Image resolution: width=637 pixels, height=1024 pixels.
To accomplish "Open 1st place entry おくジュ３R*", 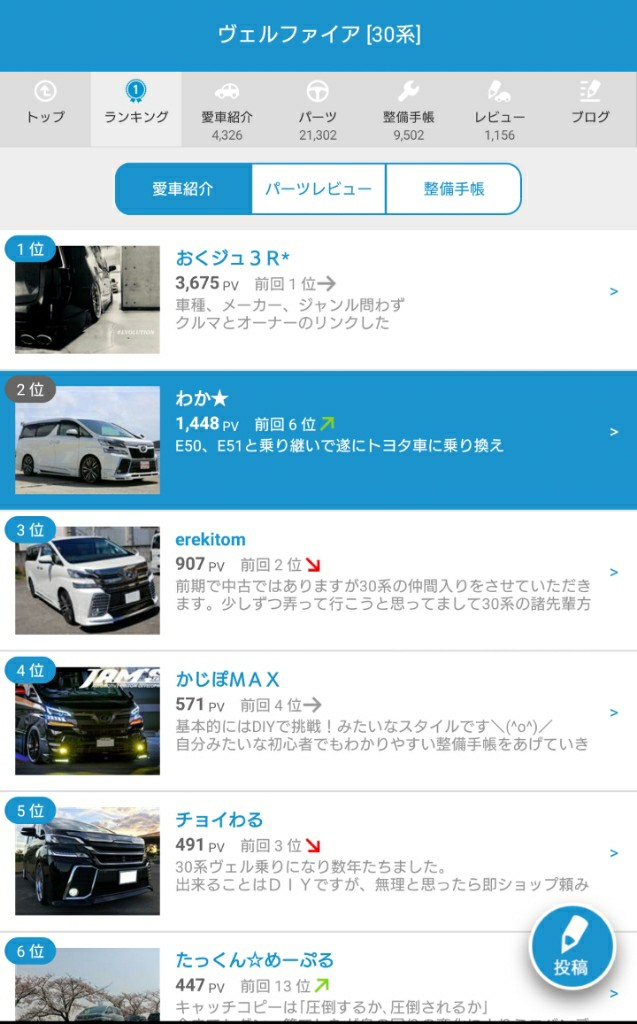I will pyautogui.click(x=318, y=299).
